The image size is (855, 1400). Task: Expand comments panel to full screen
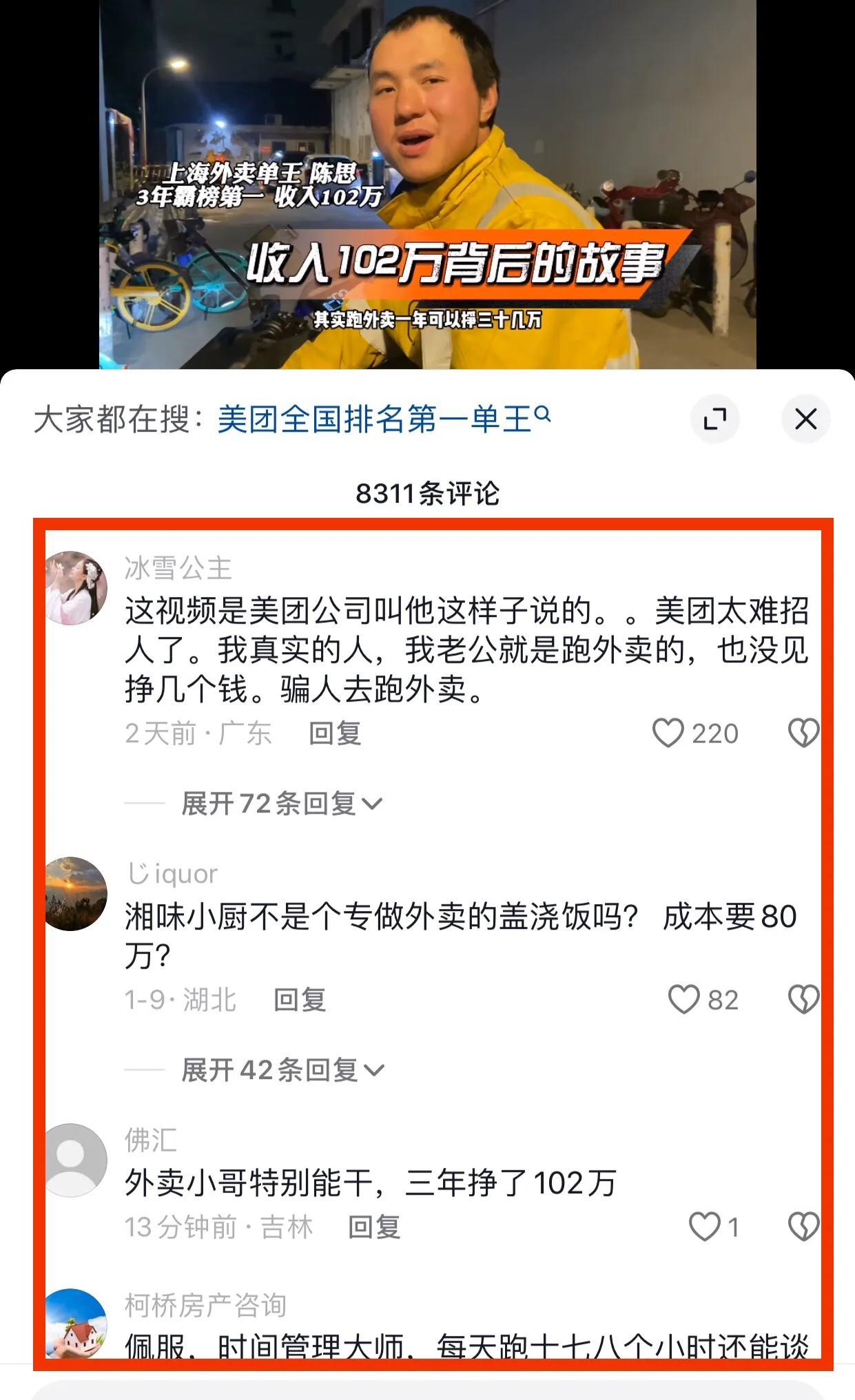pyautogui.click(x=715, y=419)
